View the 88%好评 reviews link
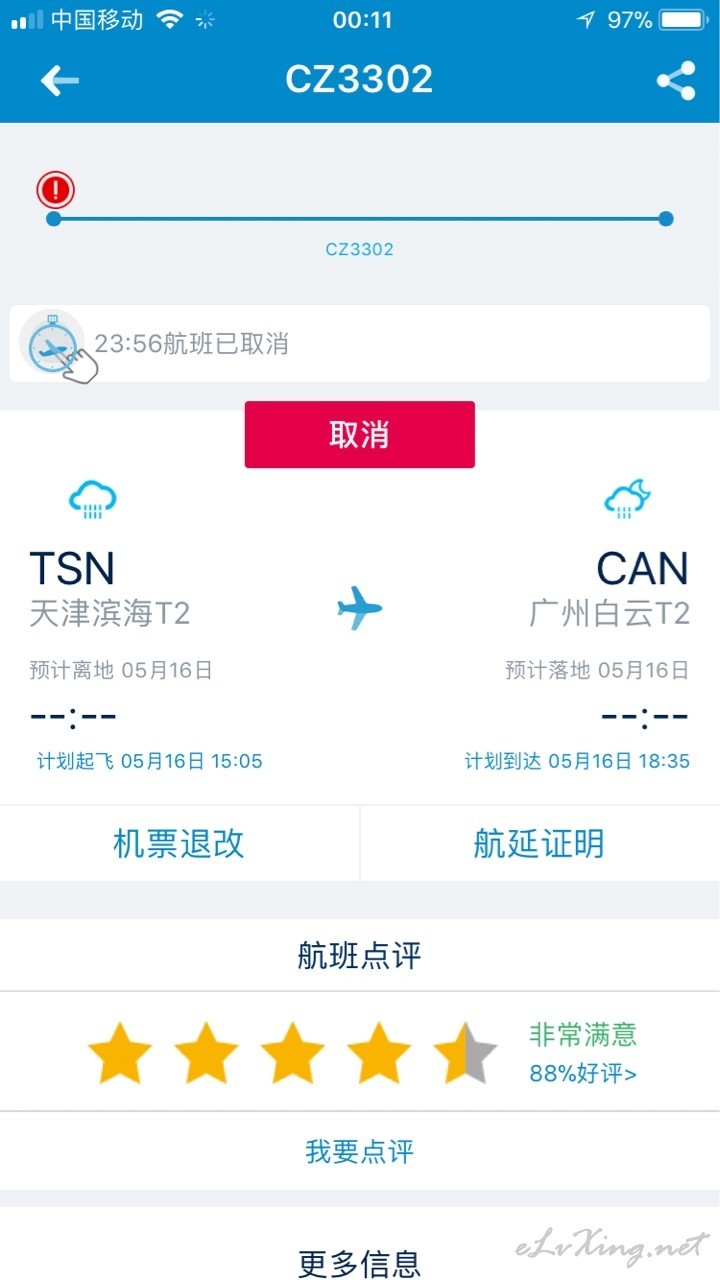 coord(583,1074)
